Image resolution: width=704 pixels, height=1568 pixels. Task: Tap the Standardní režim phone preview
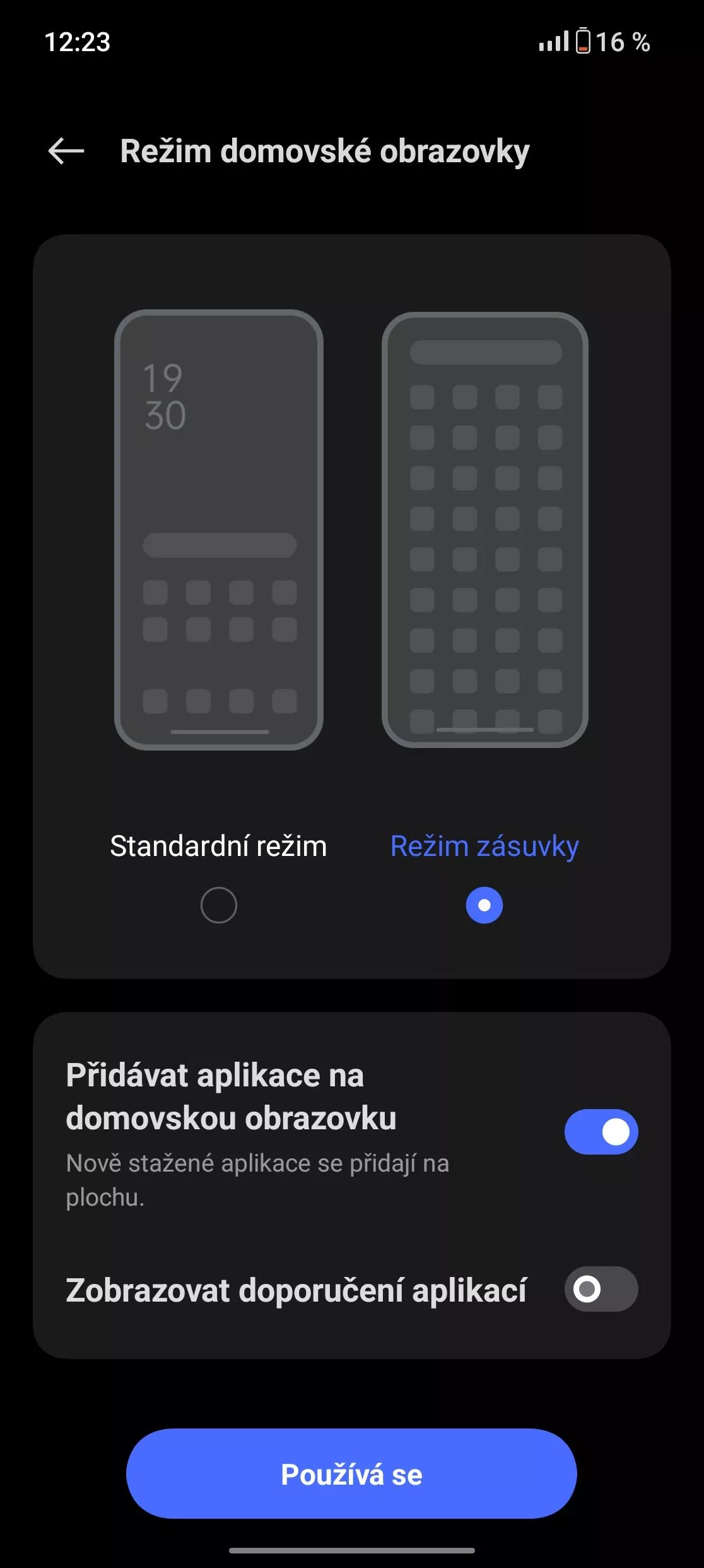[x=219, y=530]
